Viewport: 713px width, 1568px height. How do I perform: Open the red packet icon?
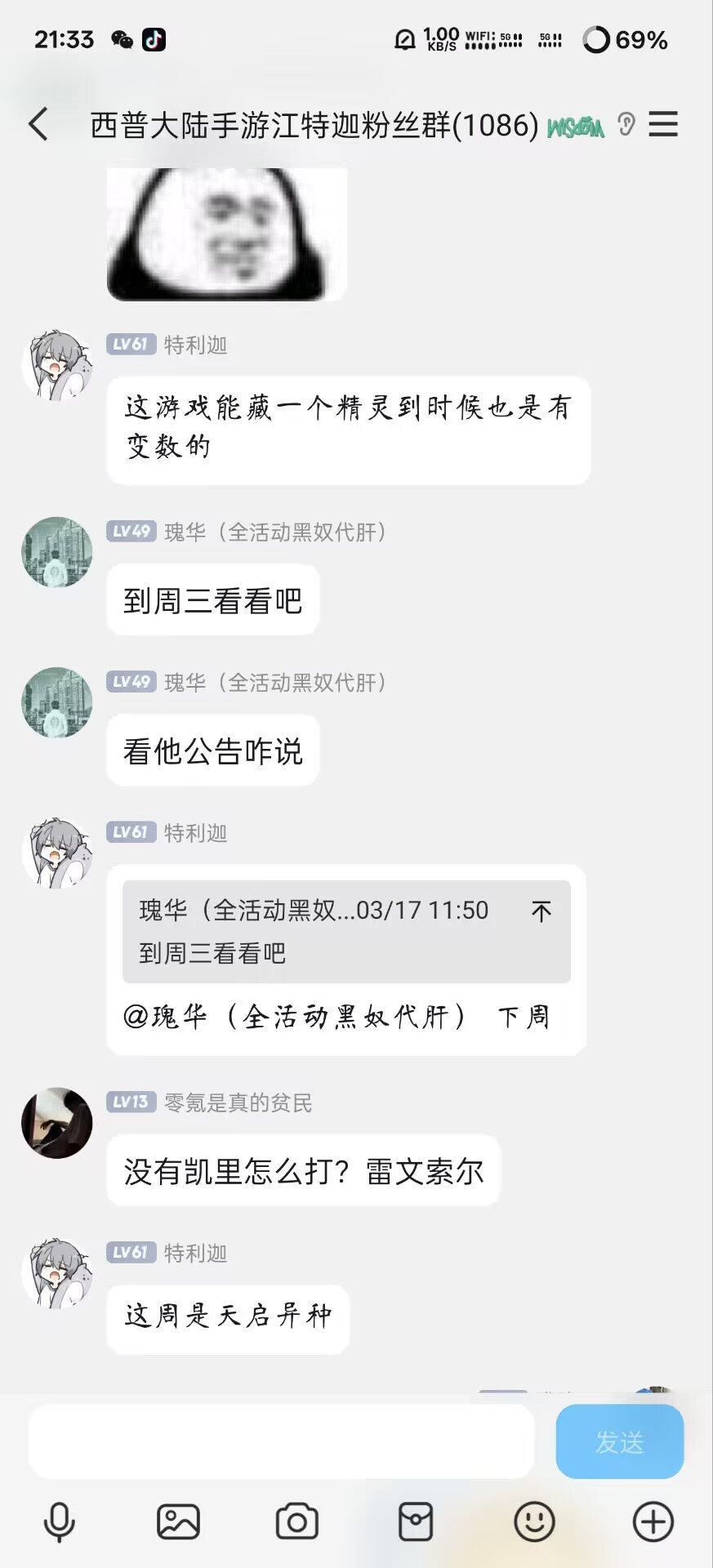pos(415,1522)
